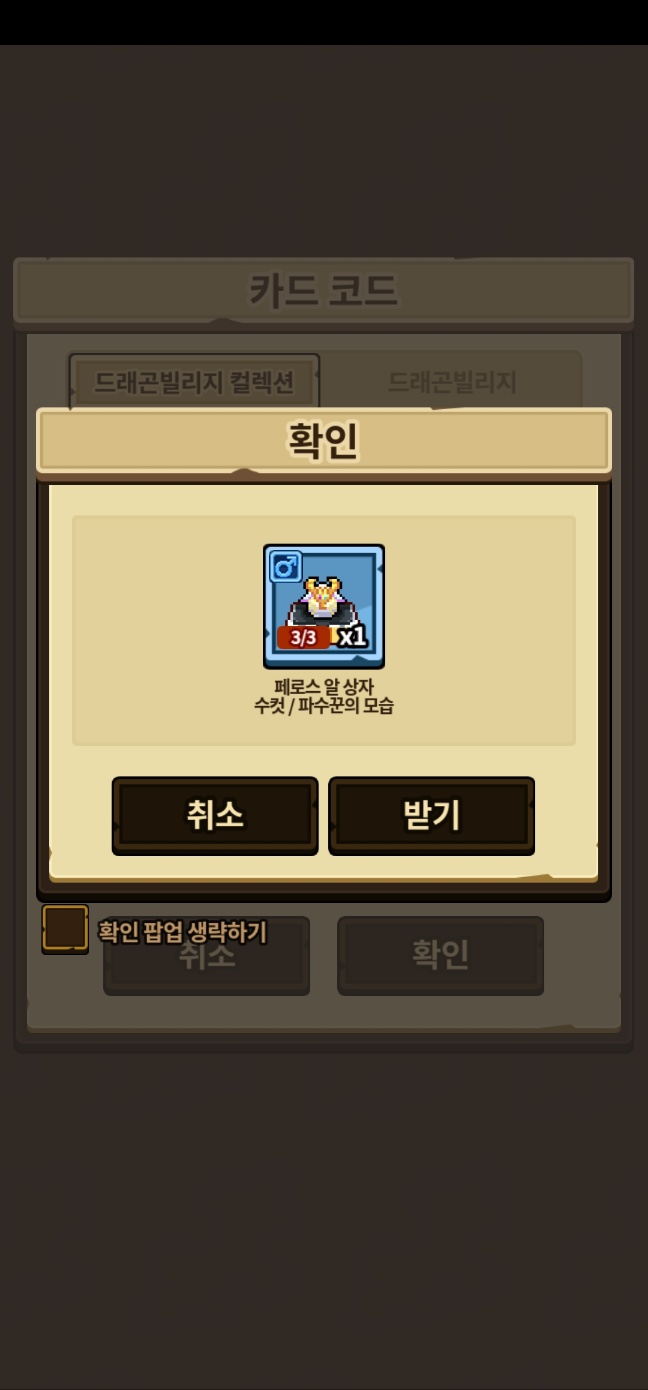This screenshot has width=648, height=1390.
Task: Tap the 받기 button to receive the item
Action: [x=431, y=815]
